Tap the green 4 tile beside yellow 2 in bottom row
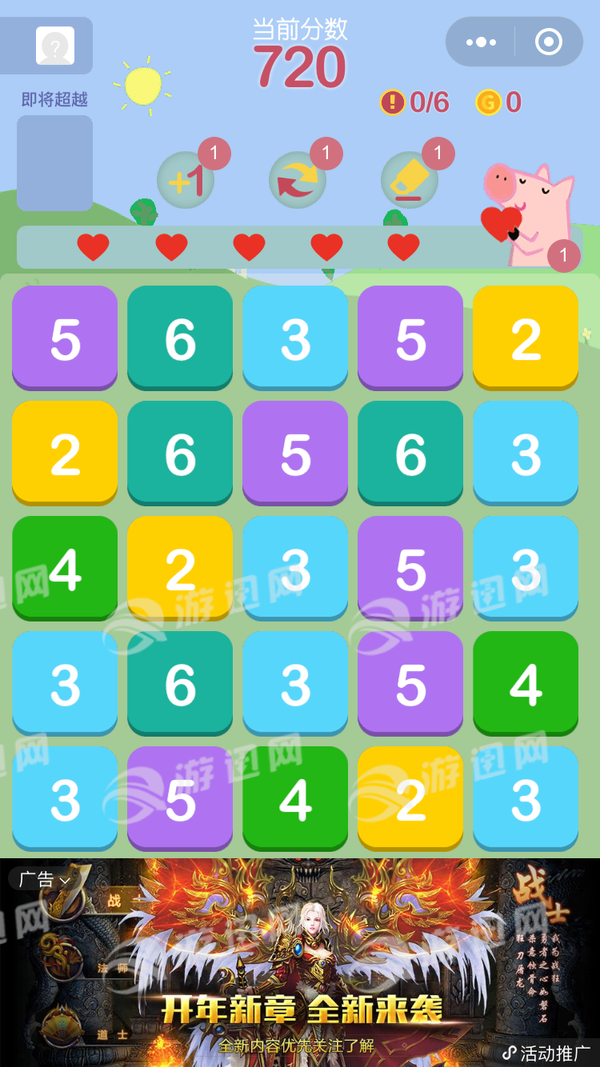600x1067 pixels. [x=295, y=799]
